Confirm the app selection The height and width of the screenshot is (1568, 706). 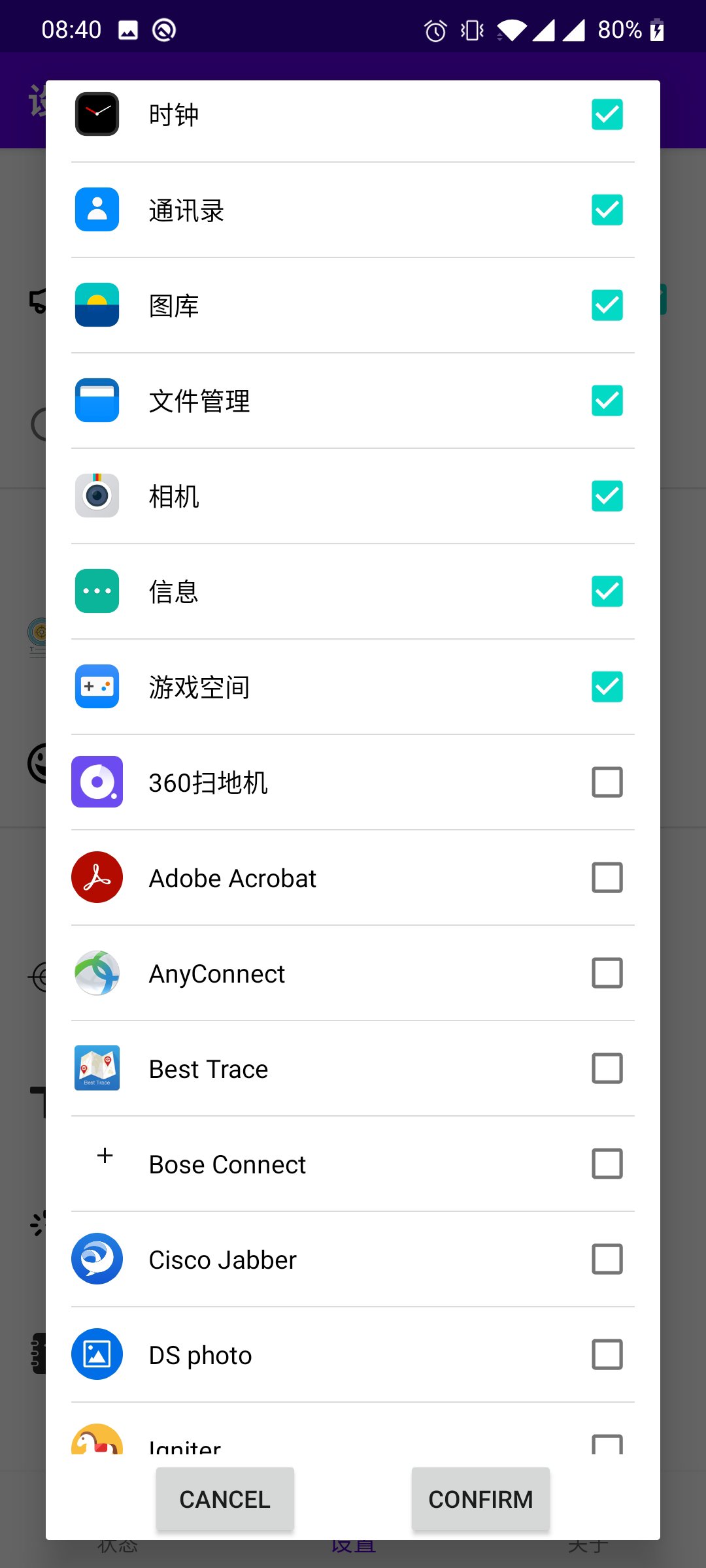pyautogui.click(x=480, y=1499)
